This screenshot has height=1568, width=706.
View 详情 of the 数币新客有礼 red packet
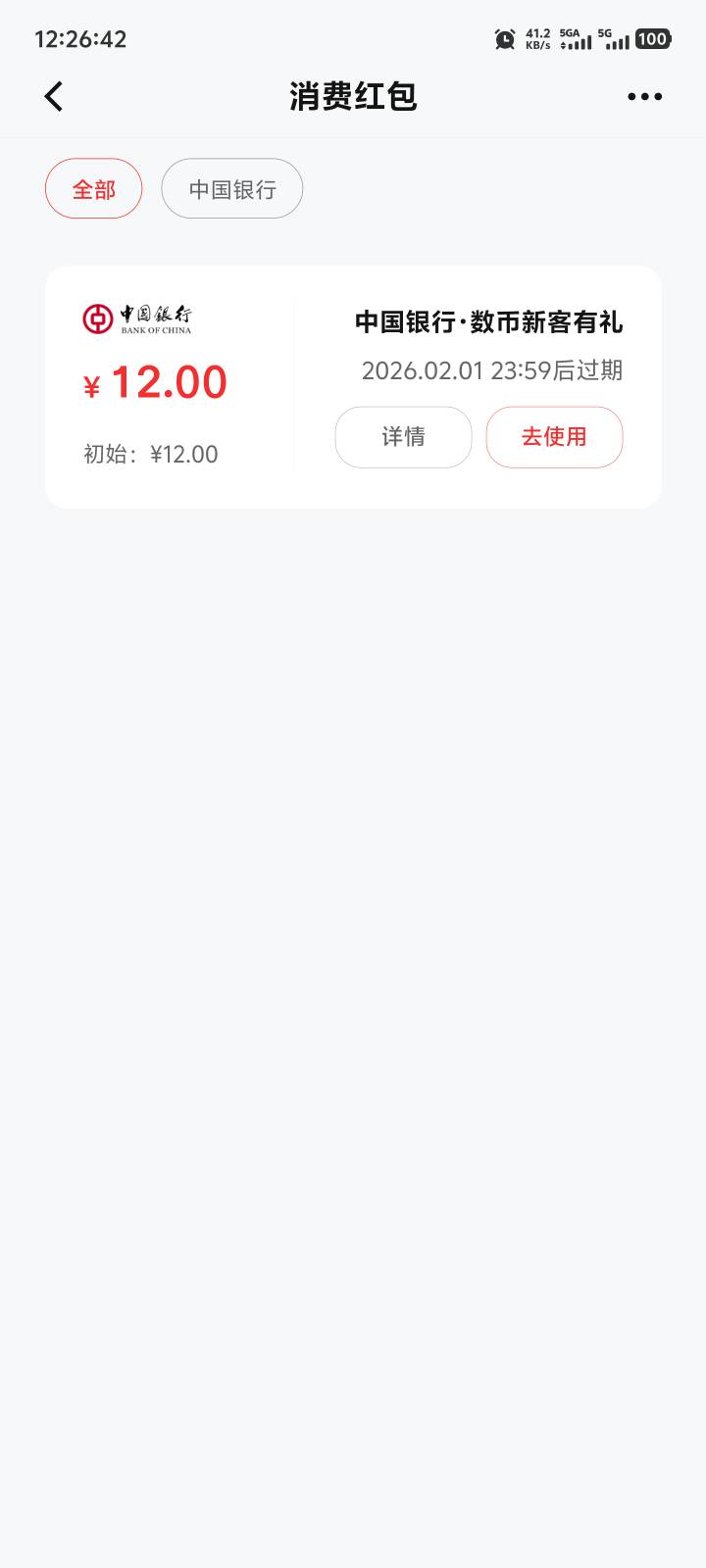403,437
